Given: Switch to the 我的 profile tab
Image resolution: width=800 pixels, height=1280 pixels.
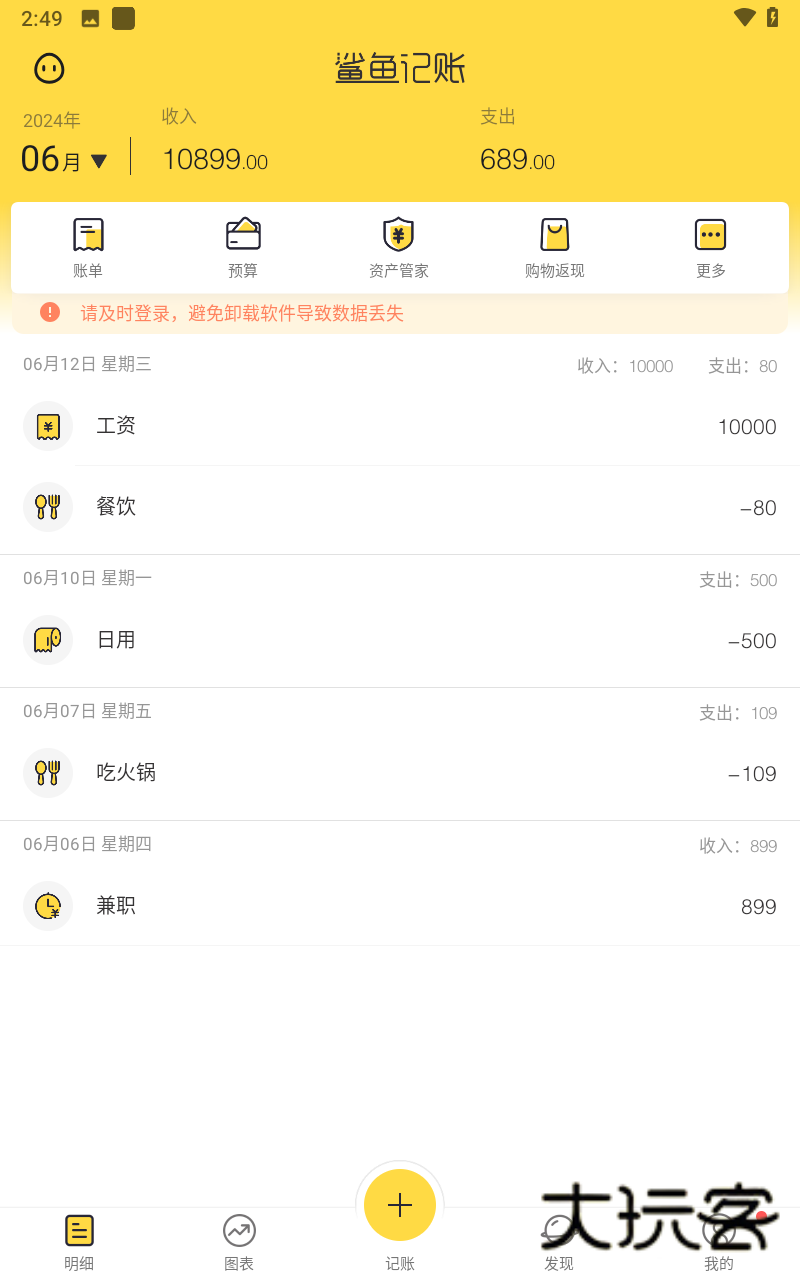Looking at the screenshot, I should pos(718,1240).
